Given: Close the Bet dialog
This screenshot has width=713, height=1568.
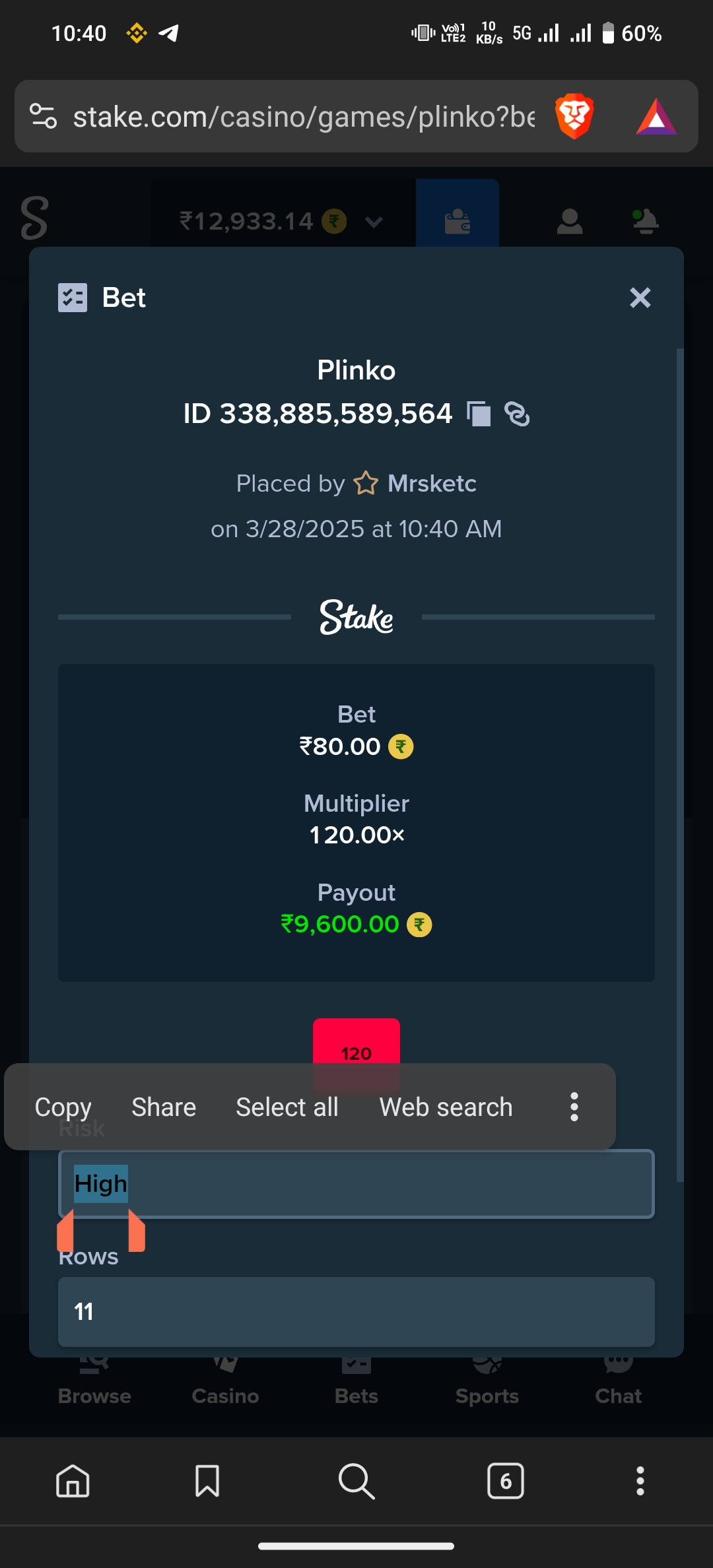Looking at the screenshot, I should [640, 298].
